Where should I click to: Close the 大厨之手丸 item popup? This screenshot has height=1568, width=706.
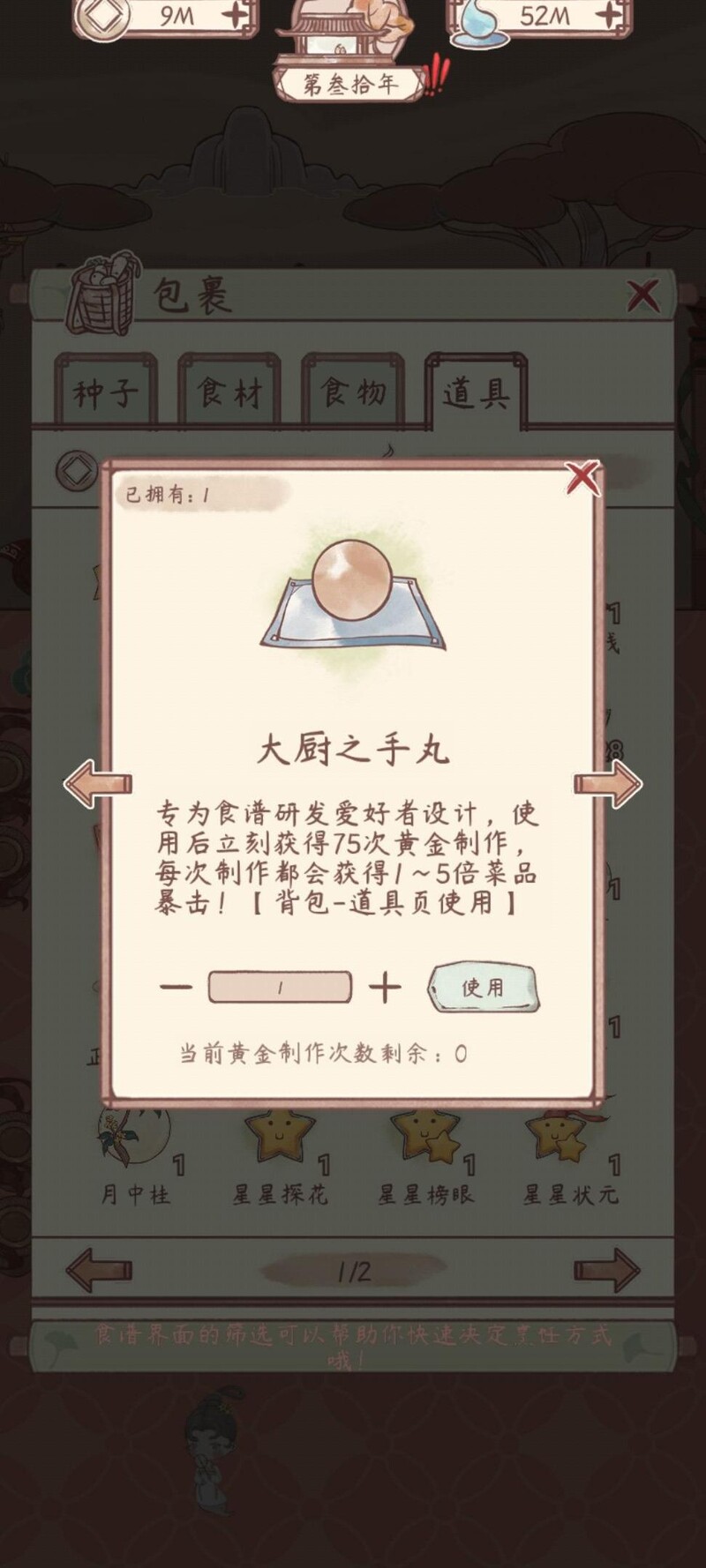click(x=582, y=478)
